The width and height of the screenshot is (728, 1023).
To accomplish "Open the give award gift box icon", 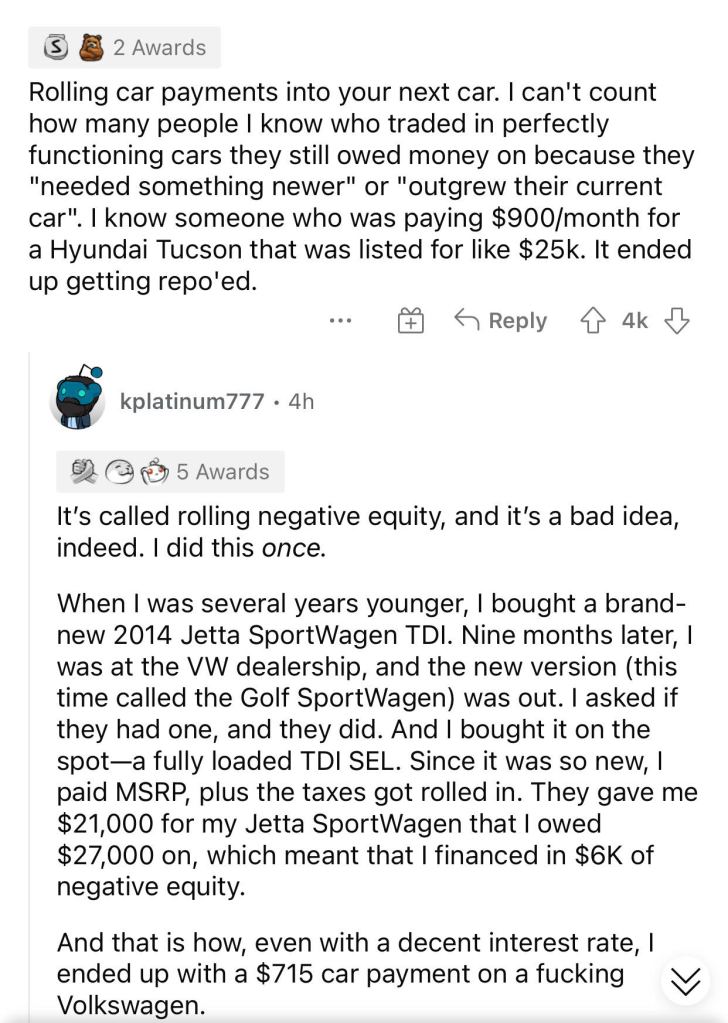I will coord(410,320).
